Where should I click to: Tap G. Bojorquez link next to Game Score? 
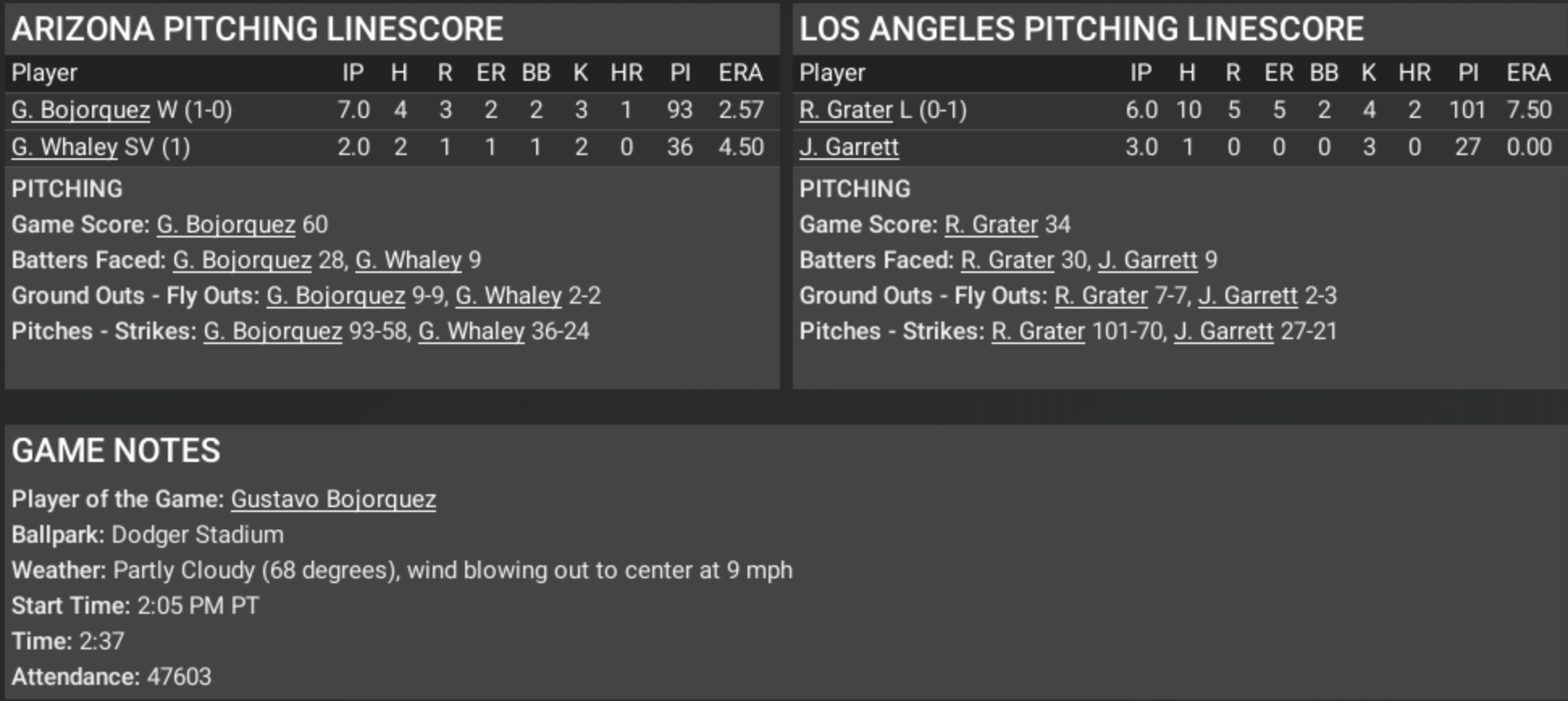pos(226,225)
